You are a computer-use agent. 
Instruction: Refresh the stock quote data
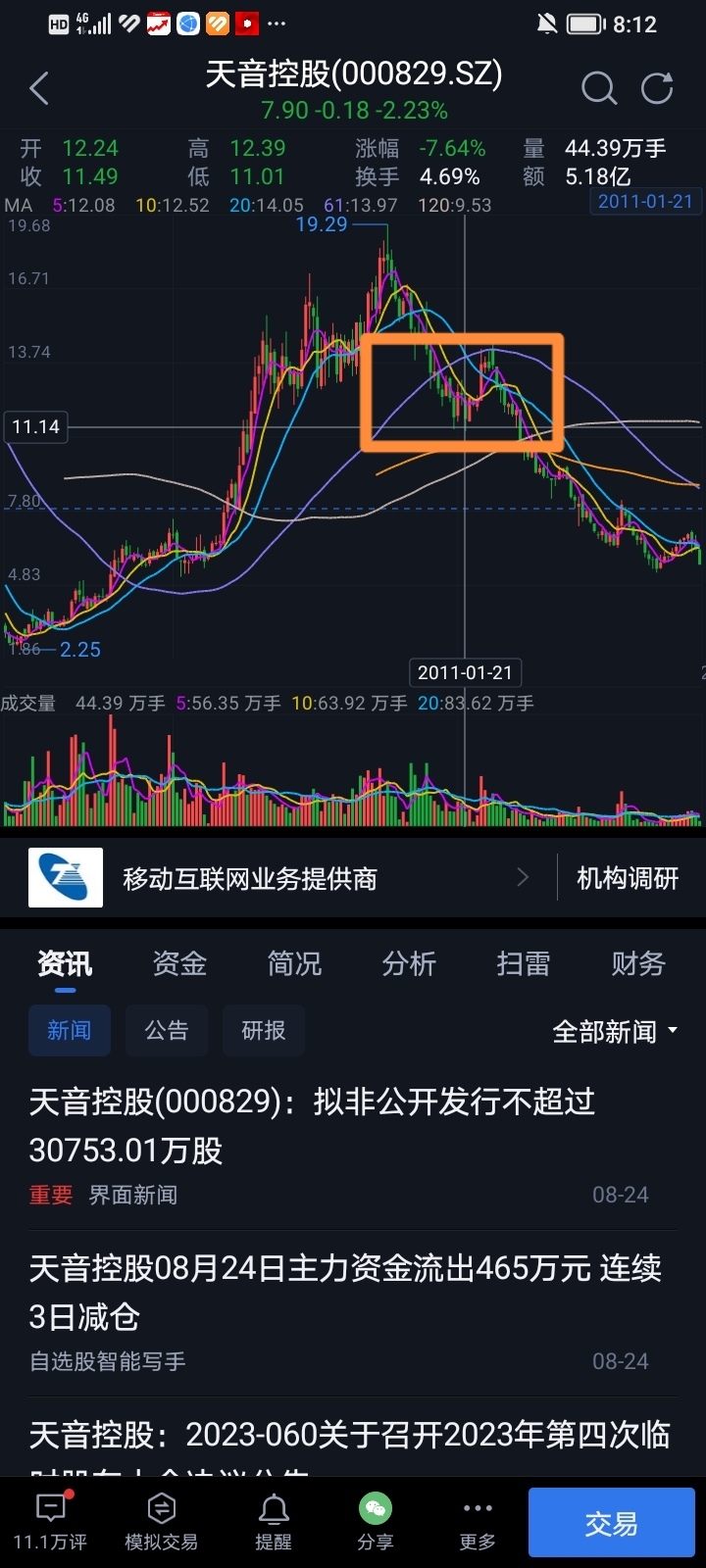[x=657, y=88]
